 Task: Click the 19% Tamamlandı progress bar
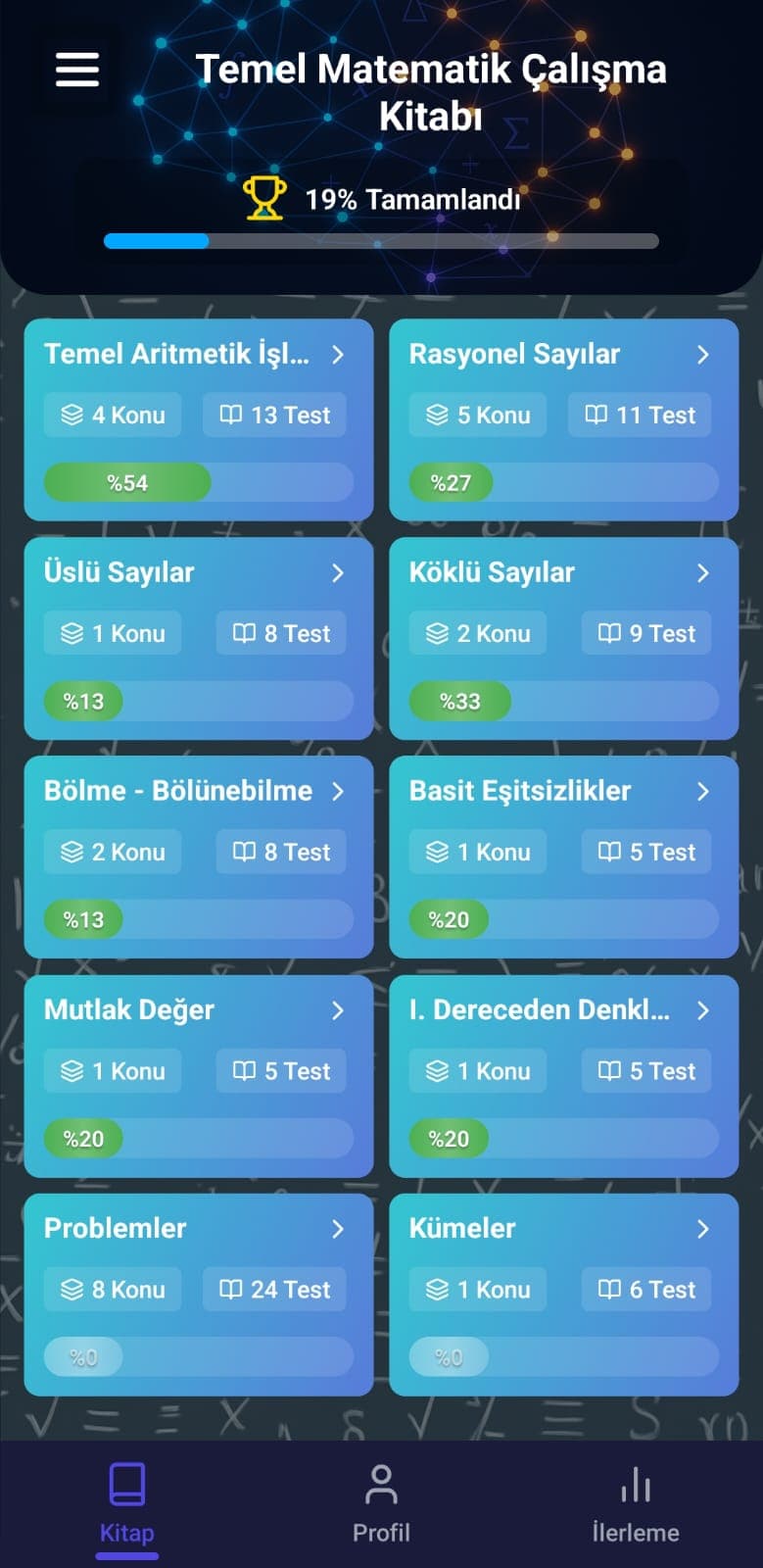point(381,239)
